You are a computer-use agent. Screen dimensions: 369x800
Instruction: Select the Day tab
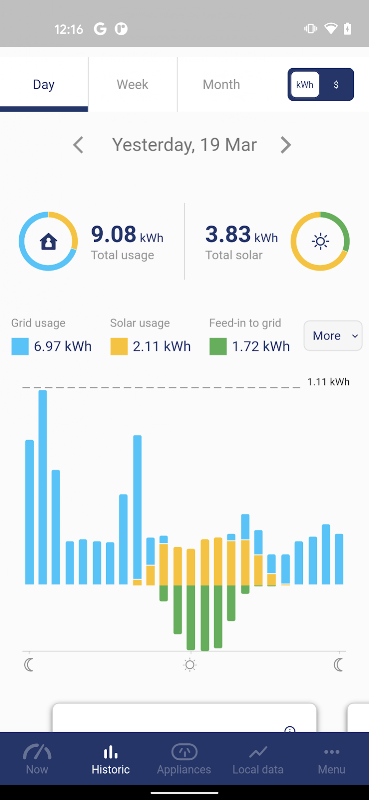[44, 84]
